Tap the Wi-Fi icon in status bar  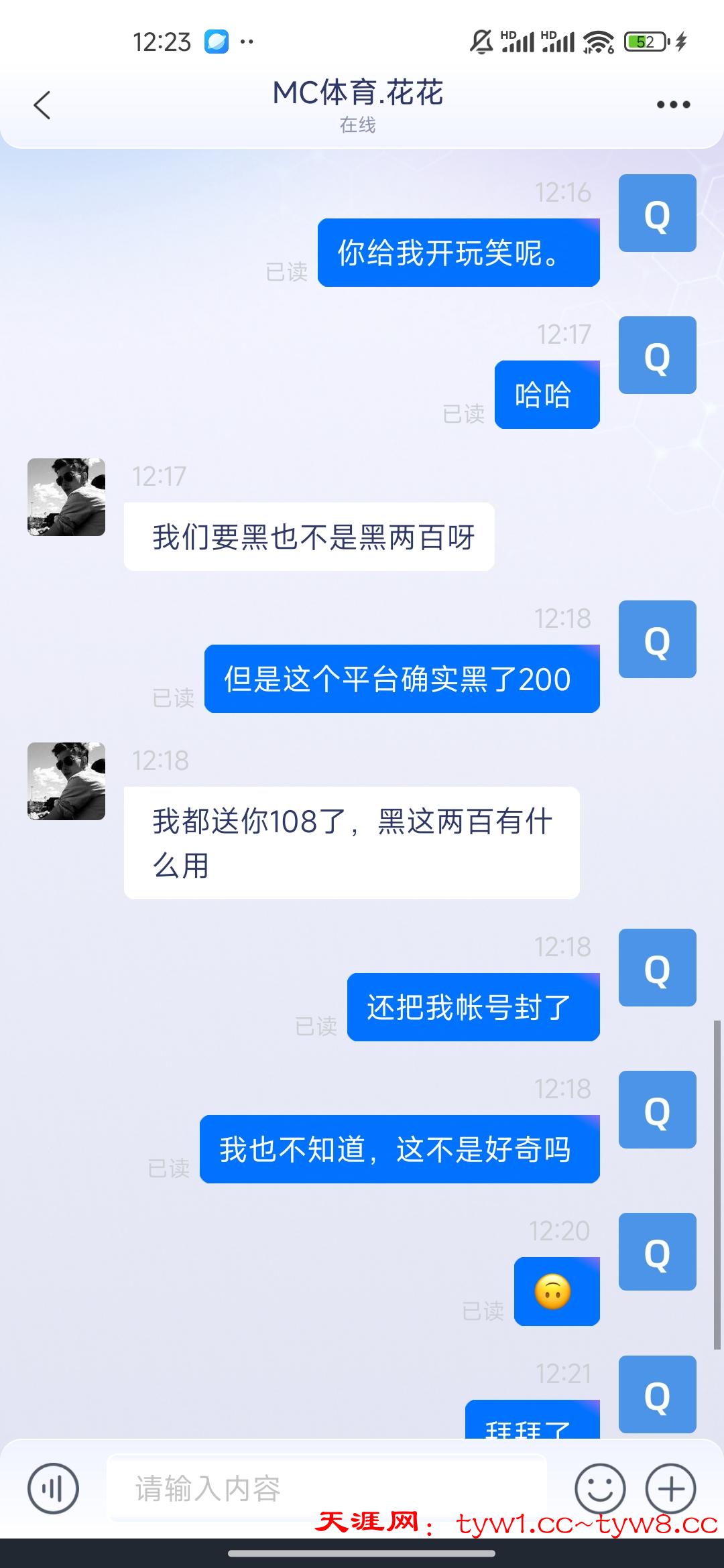(x=596, y=42)
